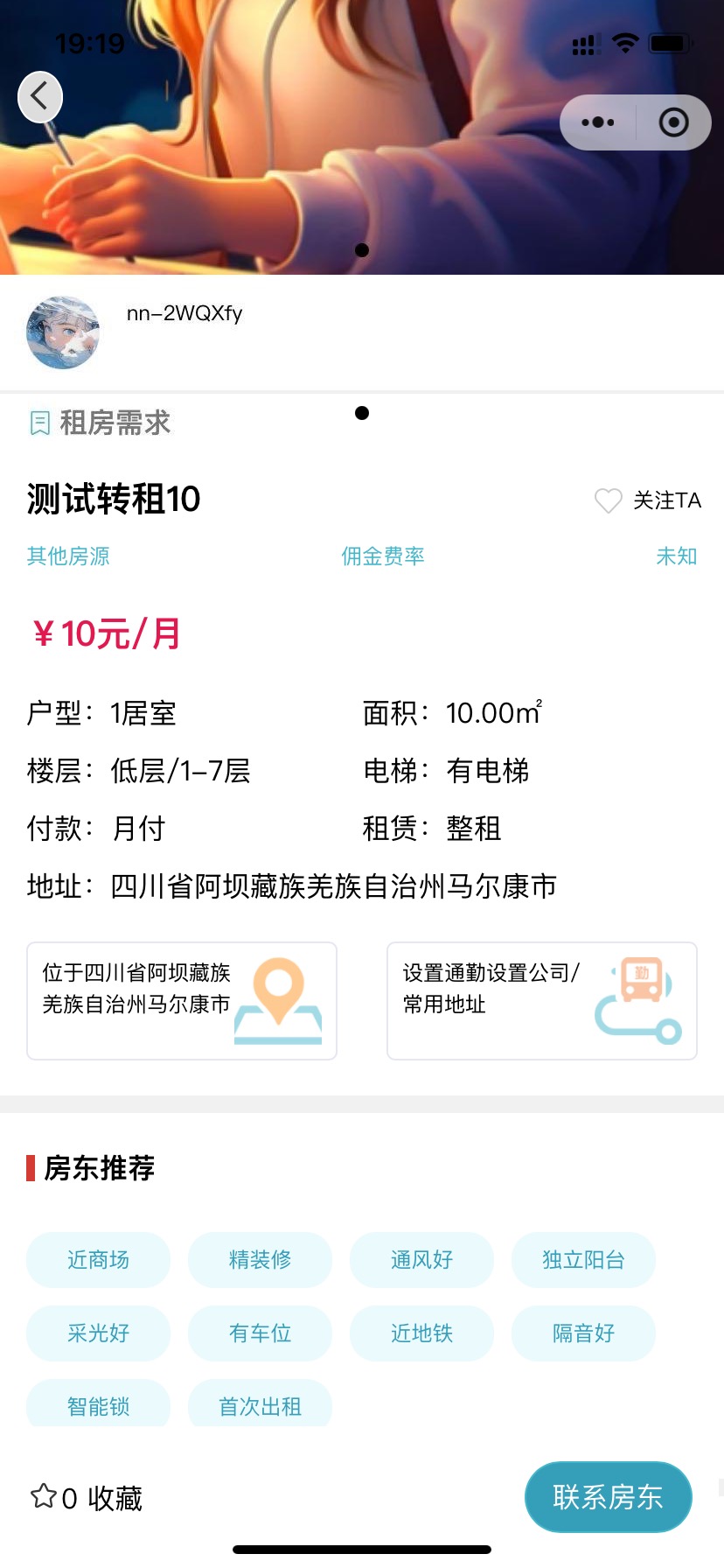Open 设置通勤 company address card
Screen dimensions: 724x1568
542,1001
